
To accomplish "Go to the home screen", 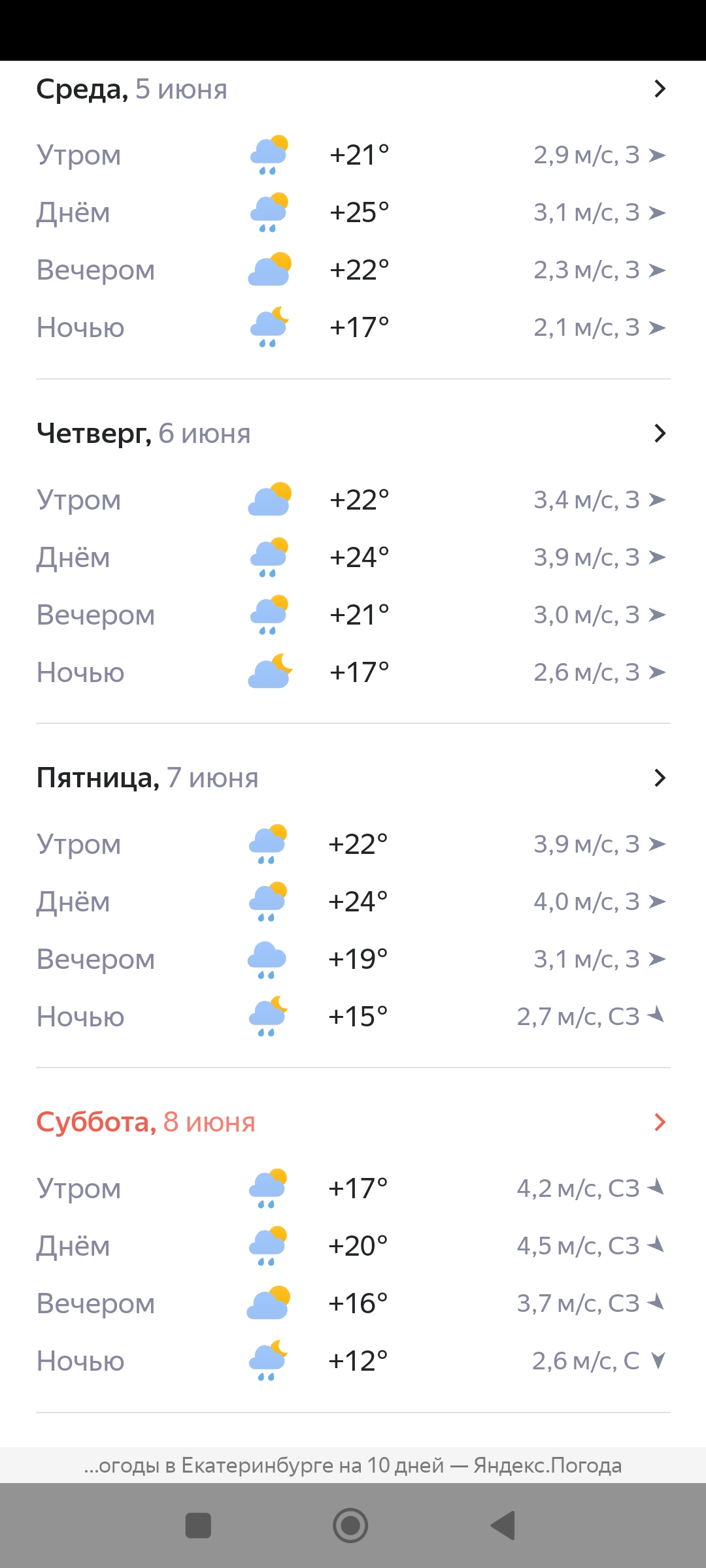I will 350,1526.
